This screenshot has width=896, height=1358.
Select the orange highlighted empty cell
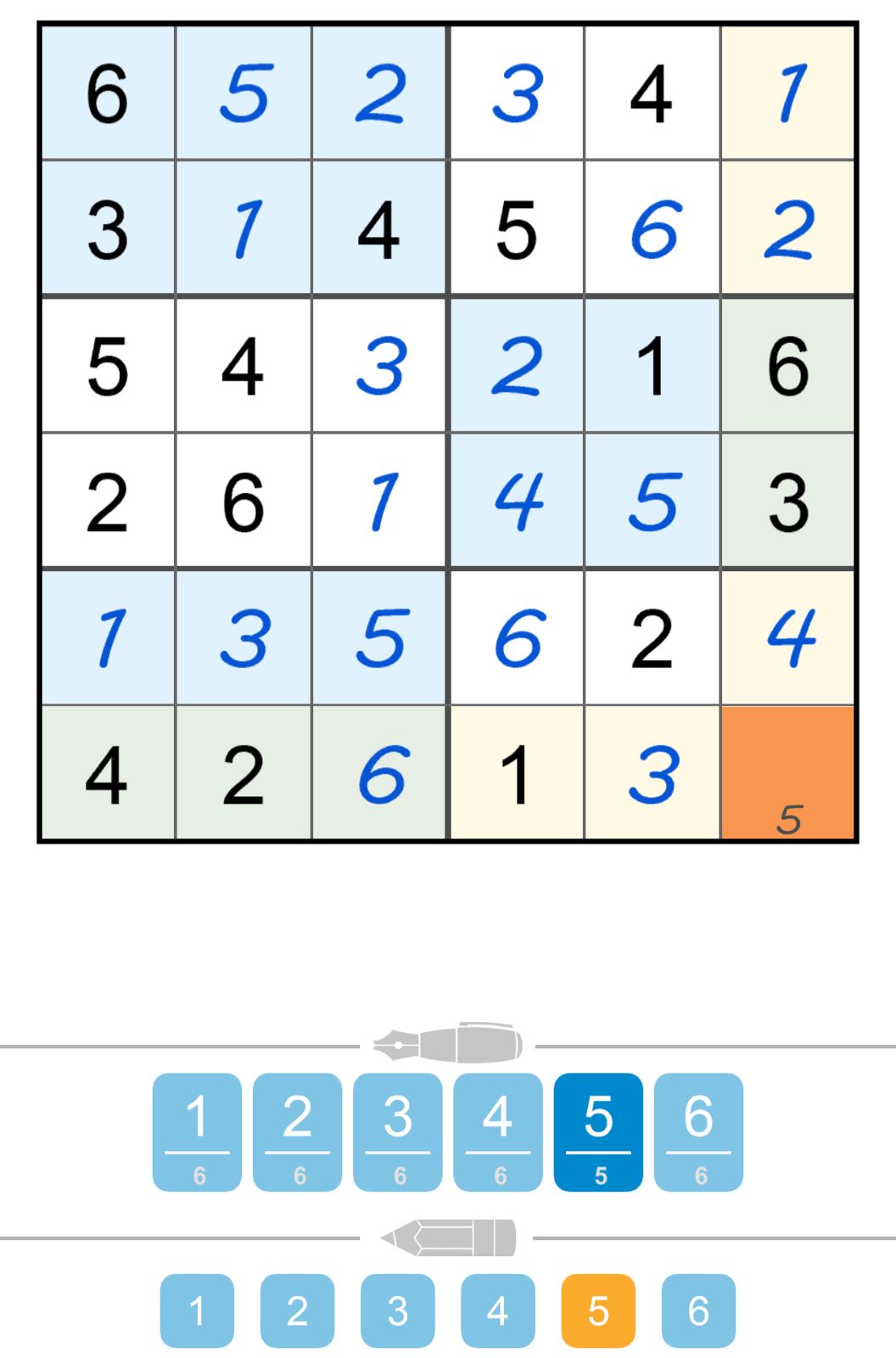coord(787,772)
